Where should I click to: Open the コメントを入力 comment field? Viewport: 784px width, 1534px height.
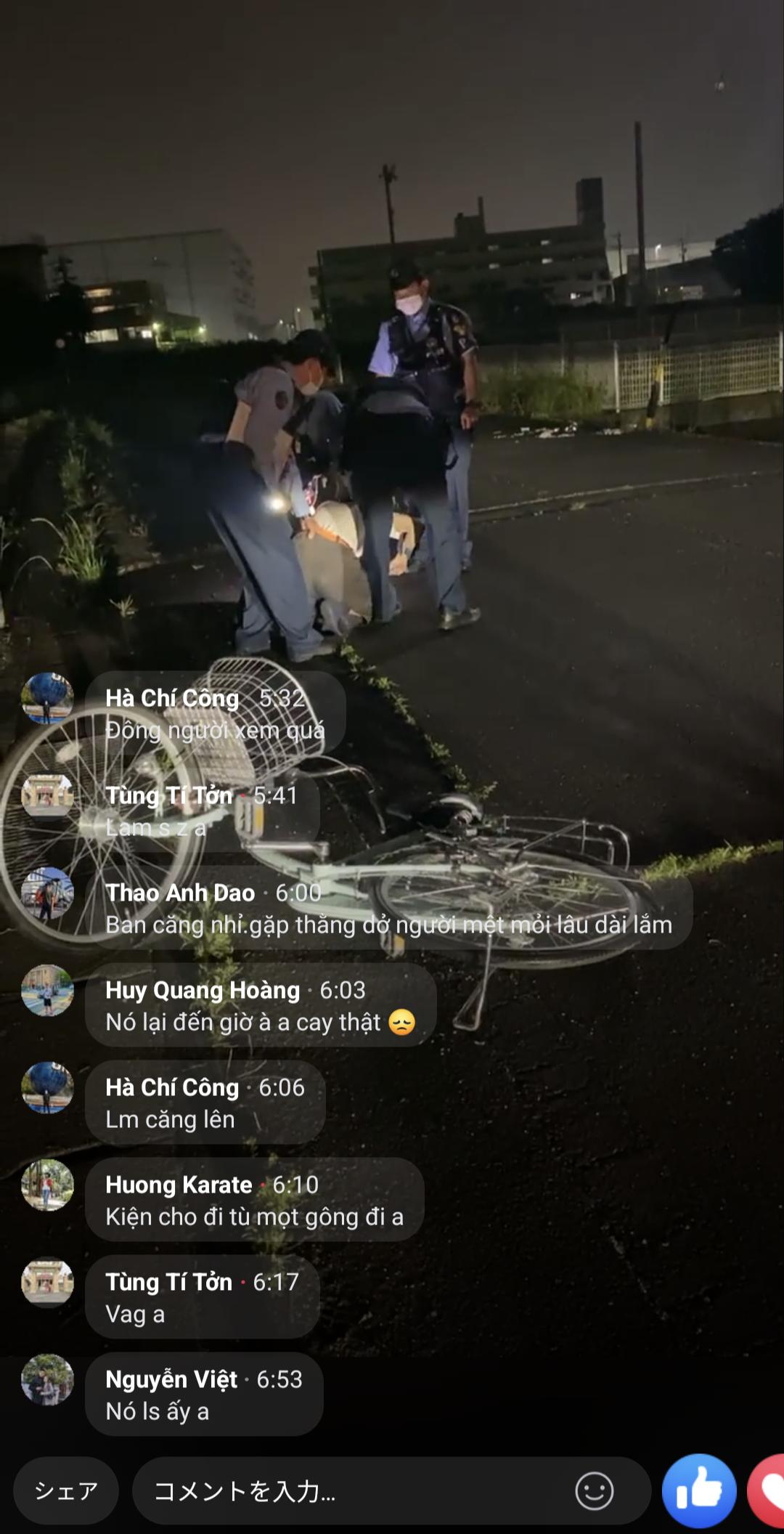[348, 1491]
